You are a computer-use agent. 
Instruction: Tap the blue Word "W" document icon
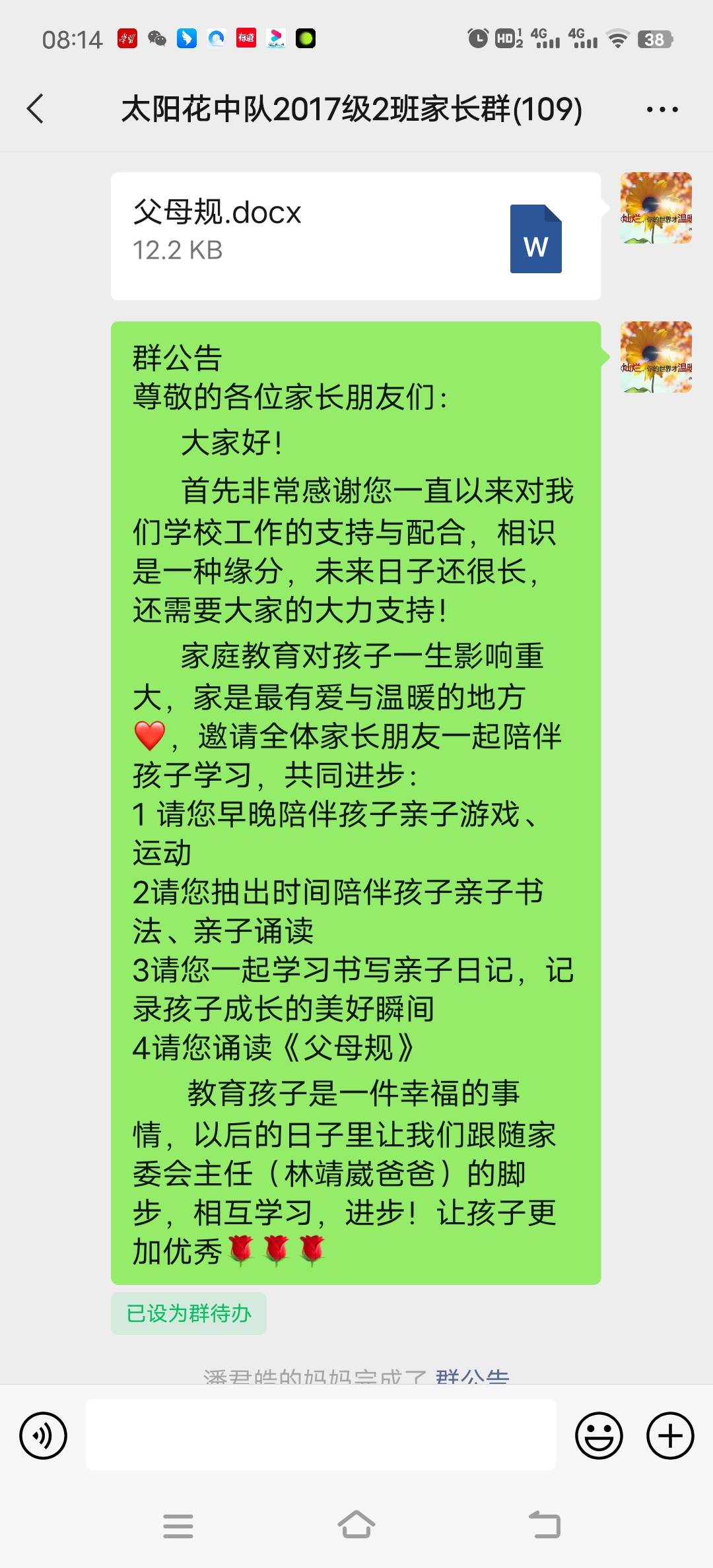pyautogui.click(x=537, y=238)
